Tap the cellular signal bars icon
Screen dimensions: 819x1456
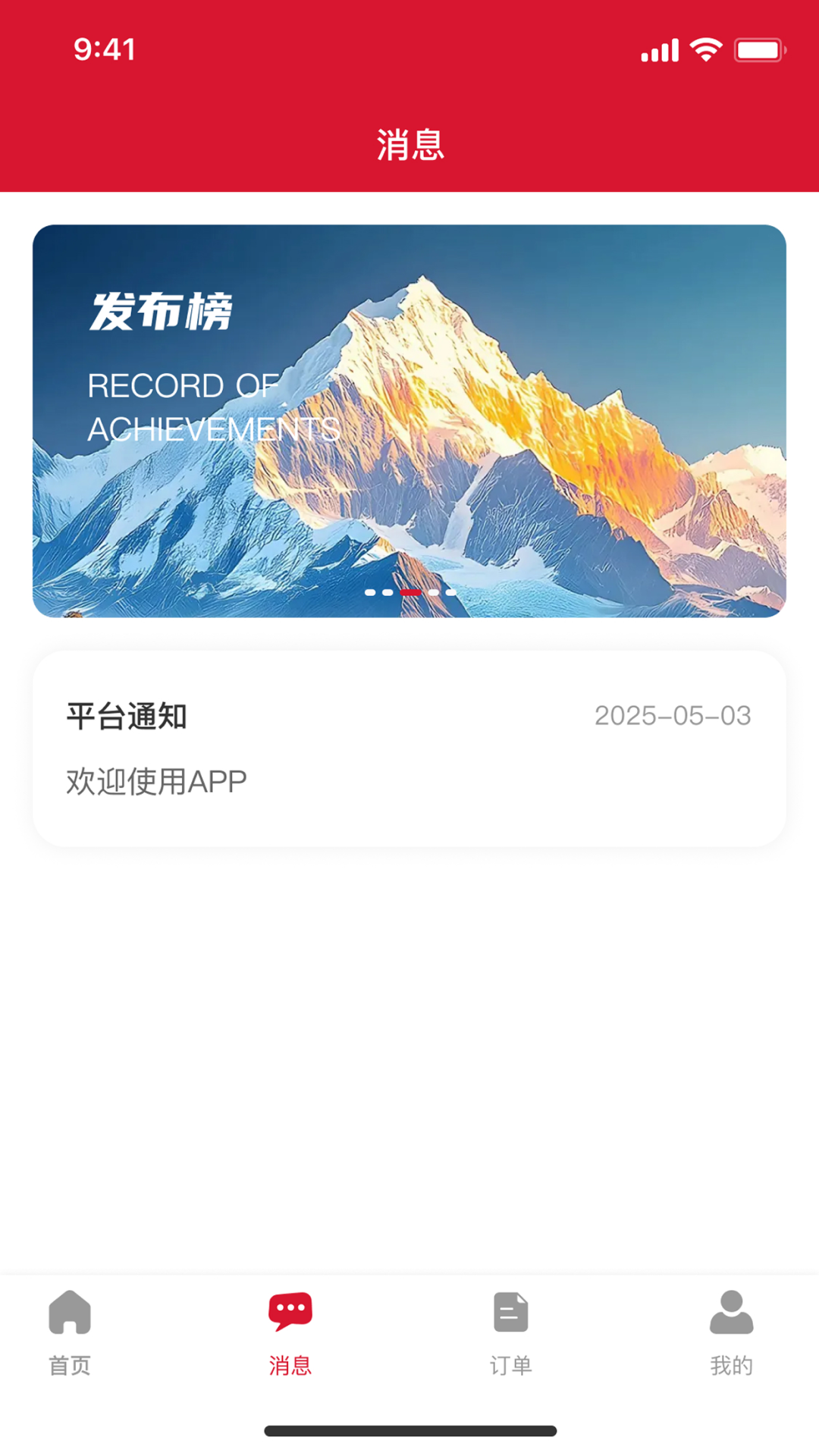(659, 49)
